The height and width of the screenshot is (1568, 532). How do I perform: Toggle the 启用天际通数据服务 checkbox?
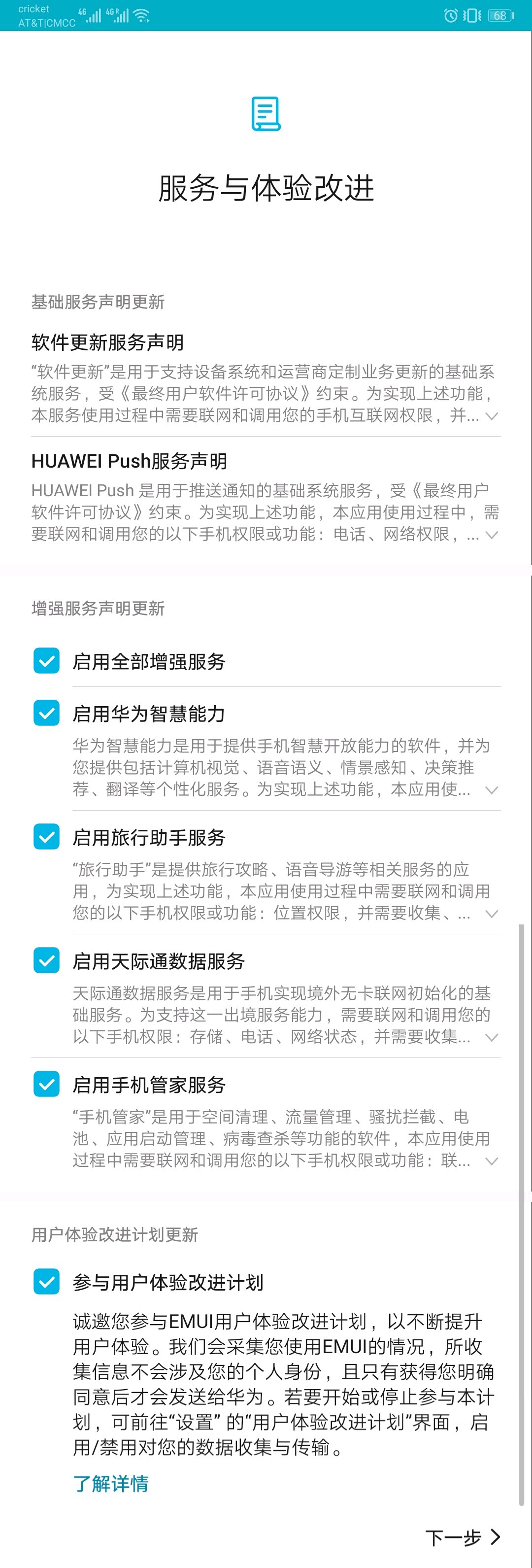pyautogui.click(x=46, y=960)
